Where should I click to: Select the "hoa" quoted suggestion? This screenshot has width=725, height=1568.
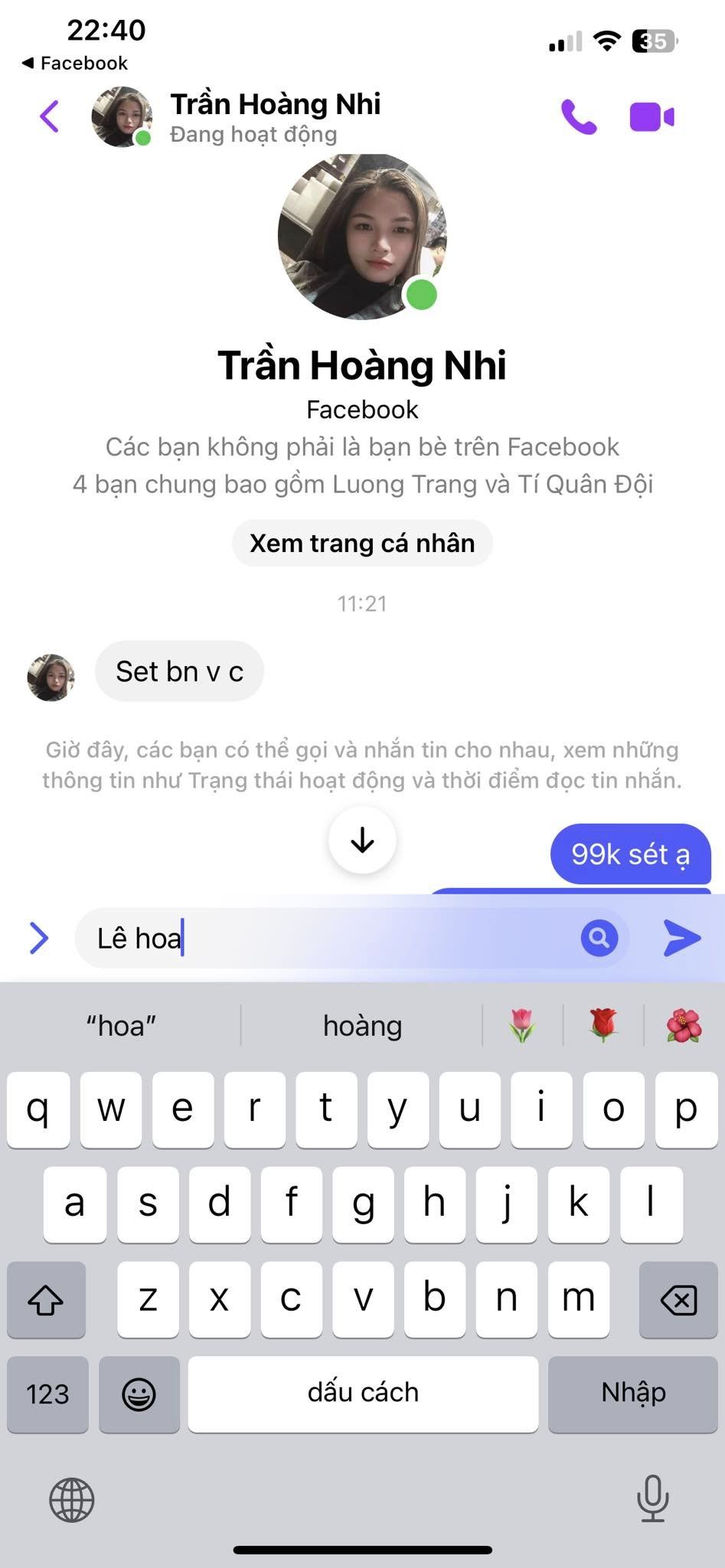[x=121, y=1026]
